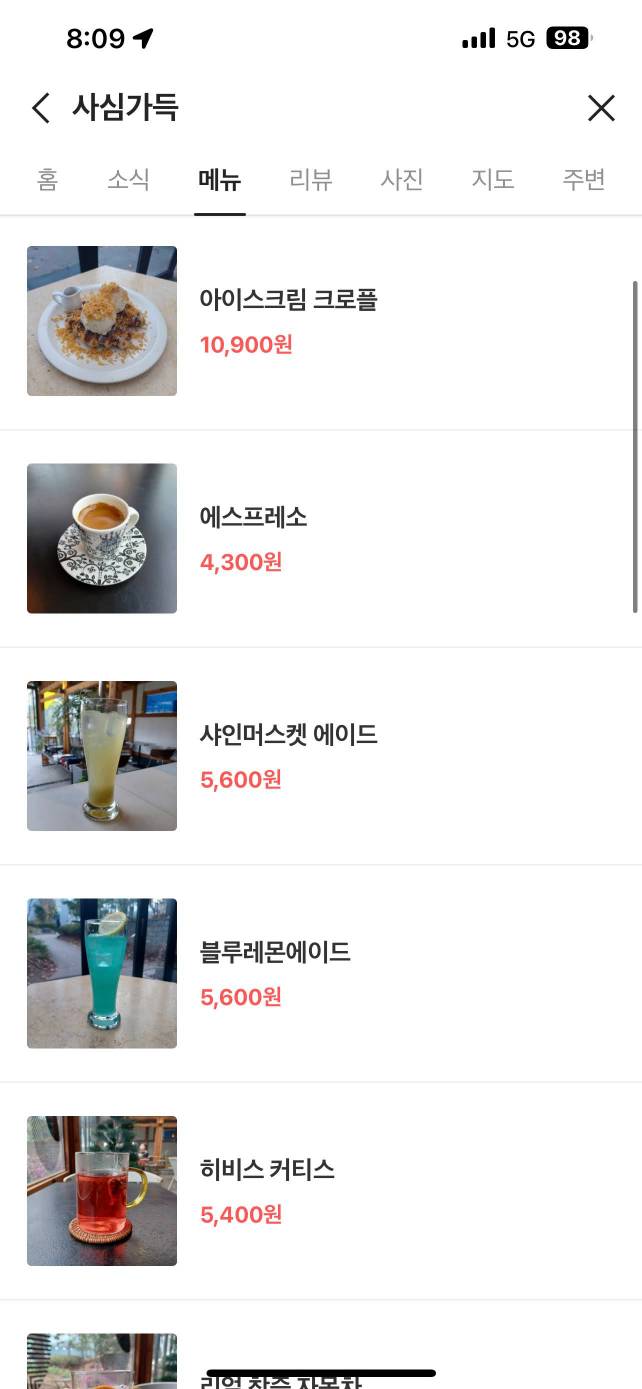Image resolution: width=642 pixels, height=1389 pixels.
Task: Close the 사심가득 page
Action: point(600,108)
